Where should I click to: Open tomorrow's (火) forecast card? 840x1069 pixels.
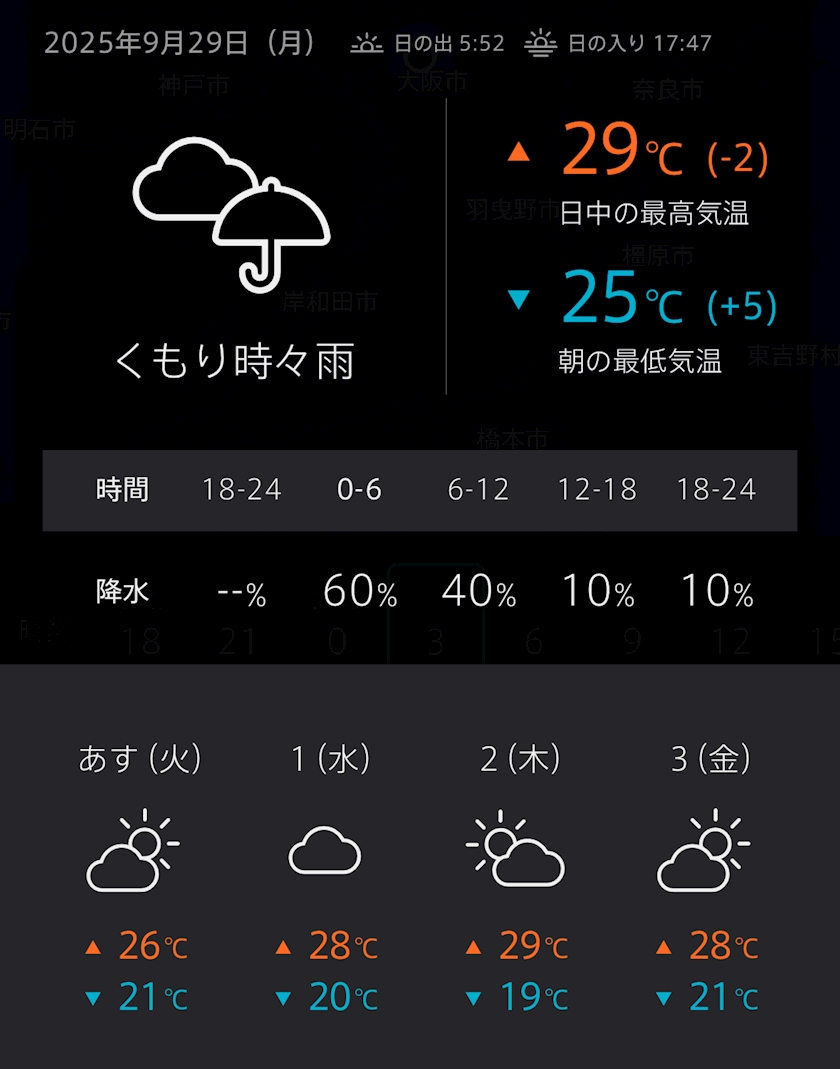[x=139, y=877]
